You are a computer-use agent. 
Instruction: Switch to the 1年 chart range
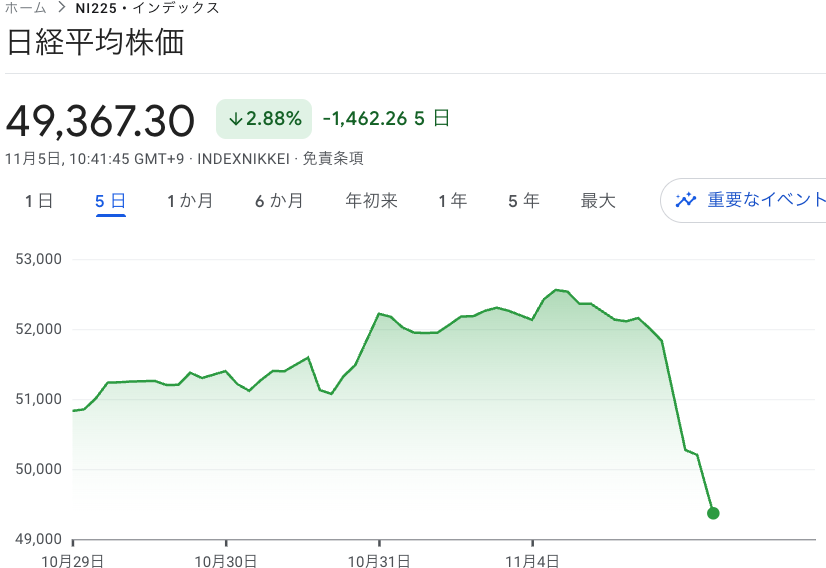[452, 201]
